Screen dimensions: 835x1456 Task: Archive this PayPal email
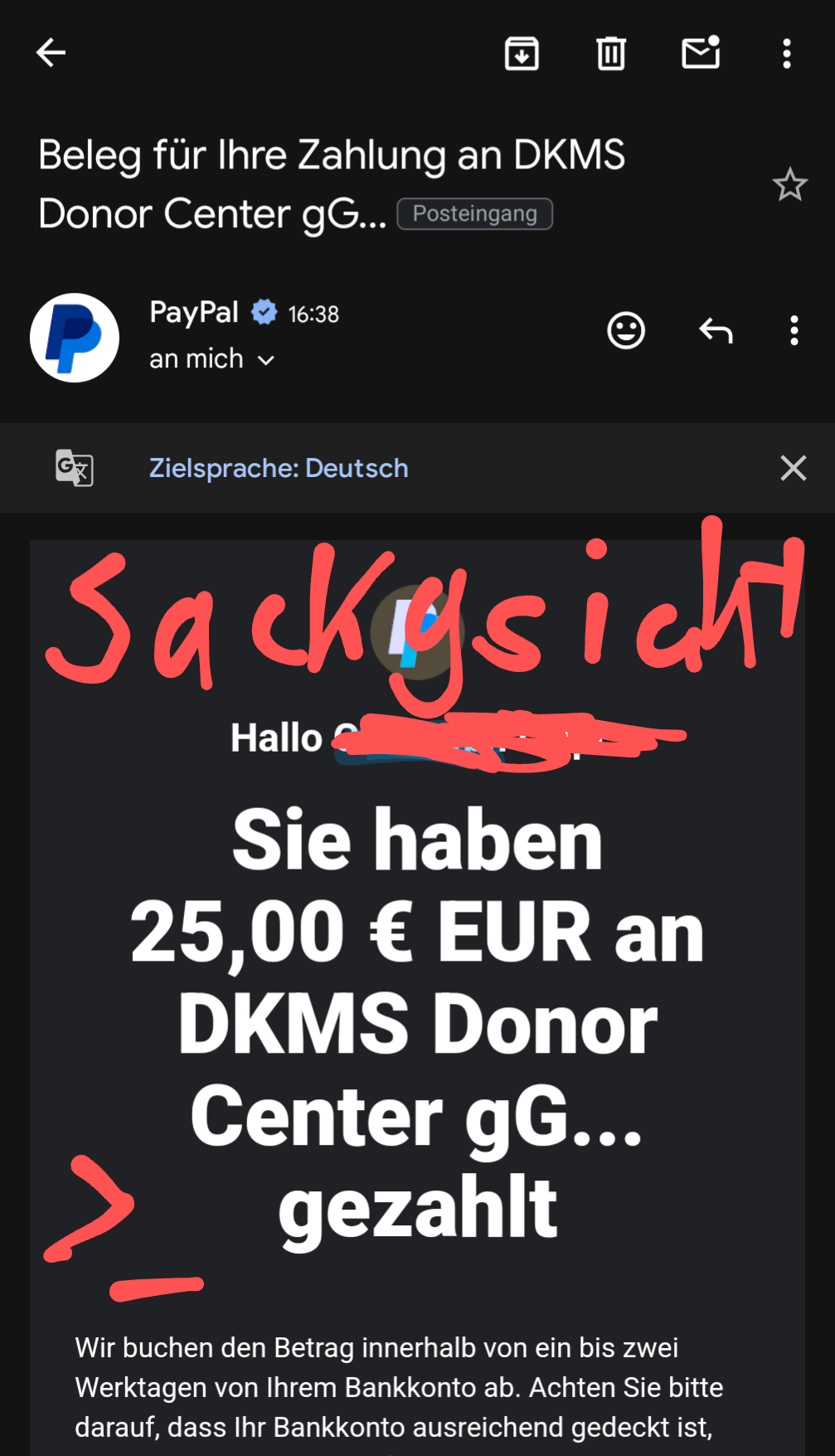tap(522, 54)
